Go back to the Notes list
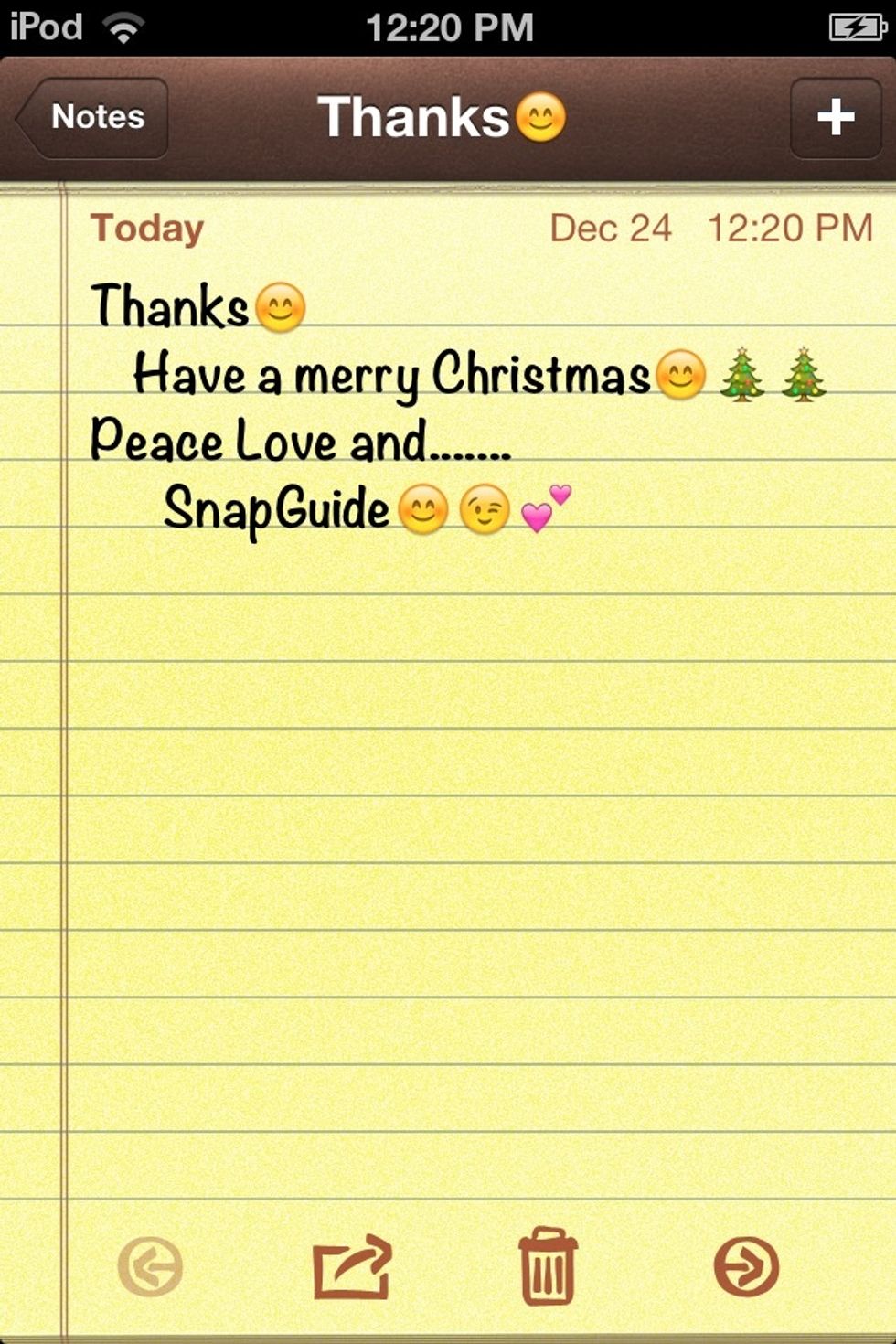Image resolution: width=896 pixels, height=1344 pixels. coord(93,118)
